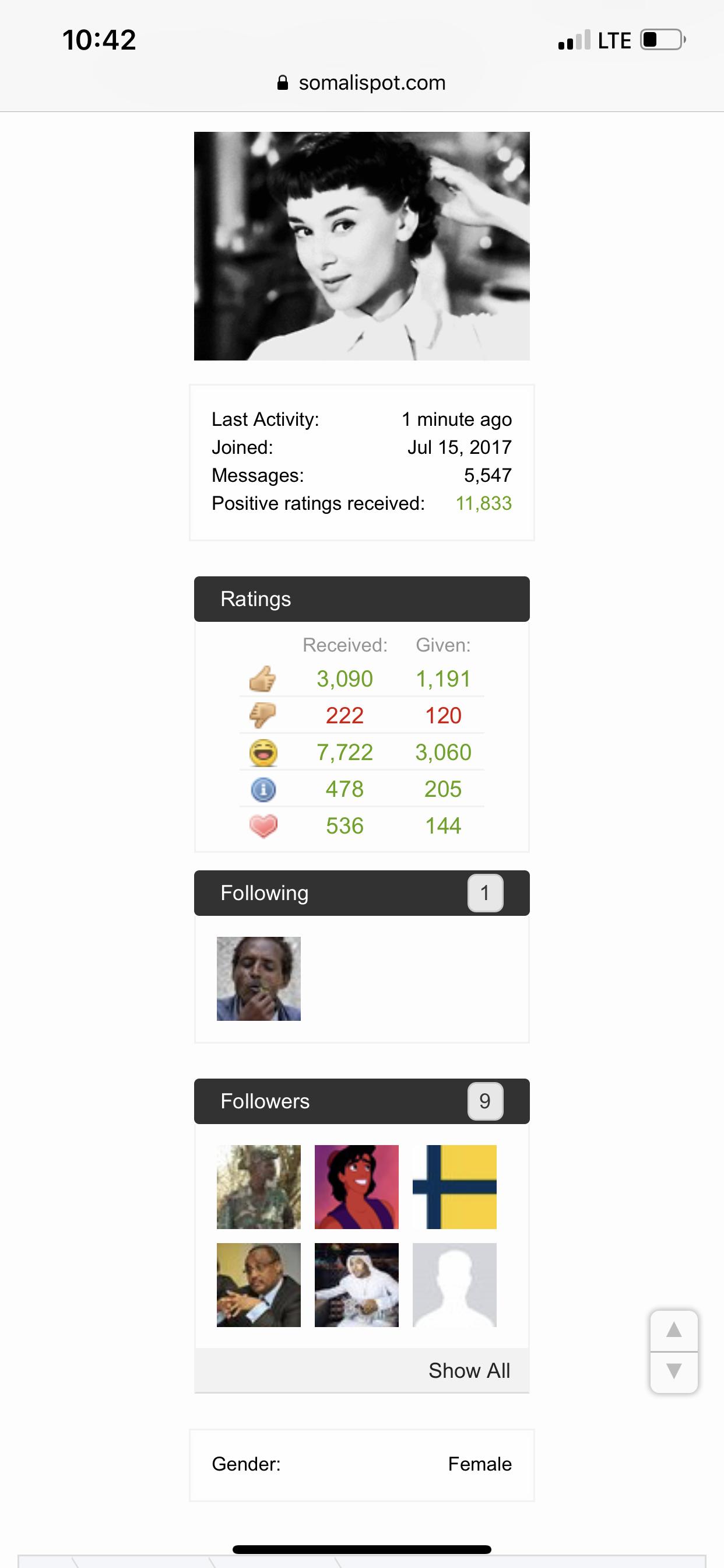Open the Followers count badge

click(485, 1101)
